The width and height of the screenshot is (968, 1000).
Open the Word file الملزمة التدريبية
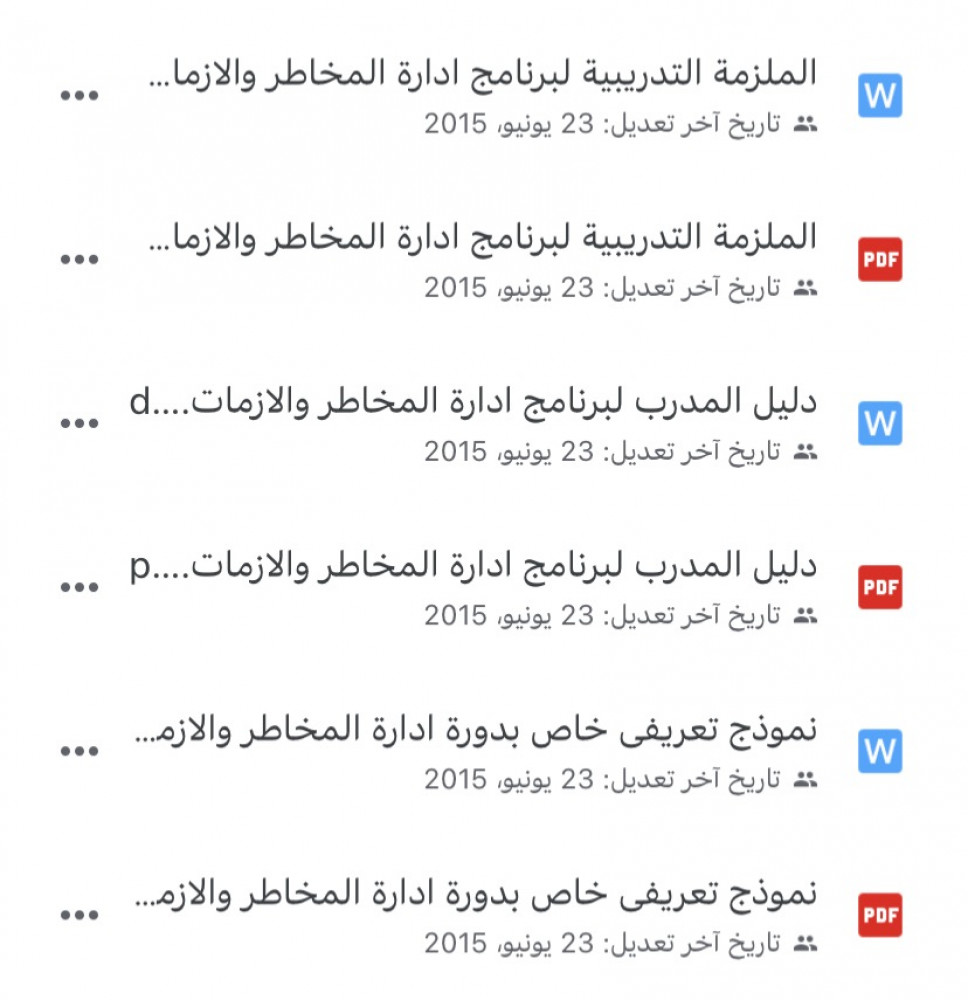click(x=480, y=74)
